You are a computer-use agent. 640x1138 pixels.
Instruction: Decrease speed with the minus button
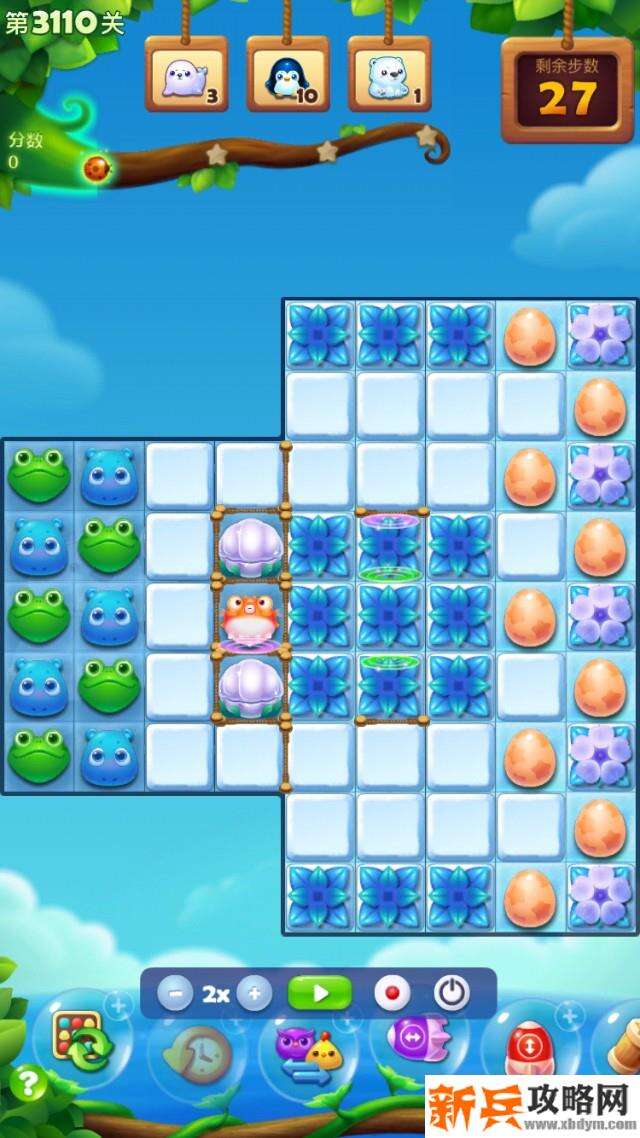175,994
